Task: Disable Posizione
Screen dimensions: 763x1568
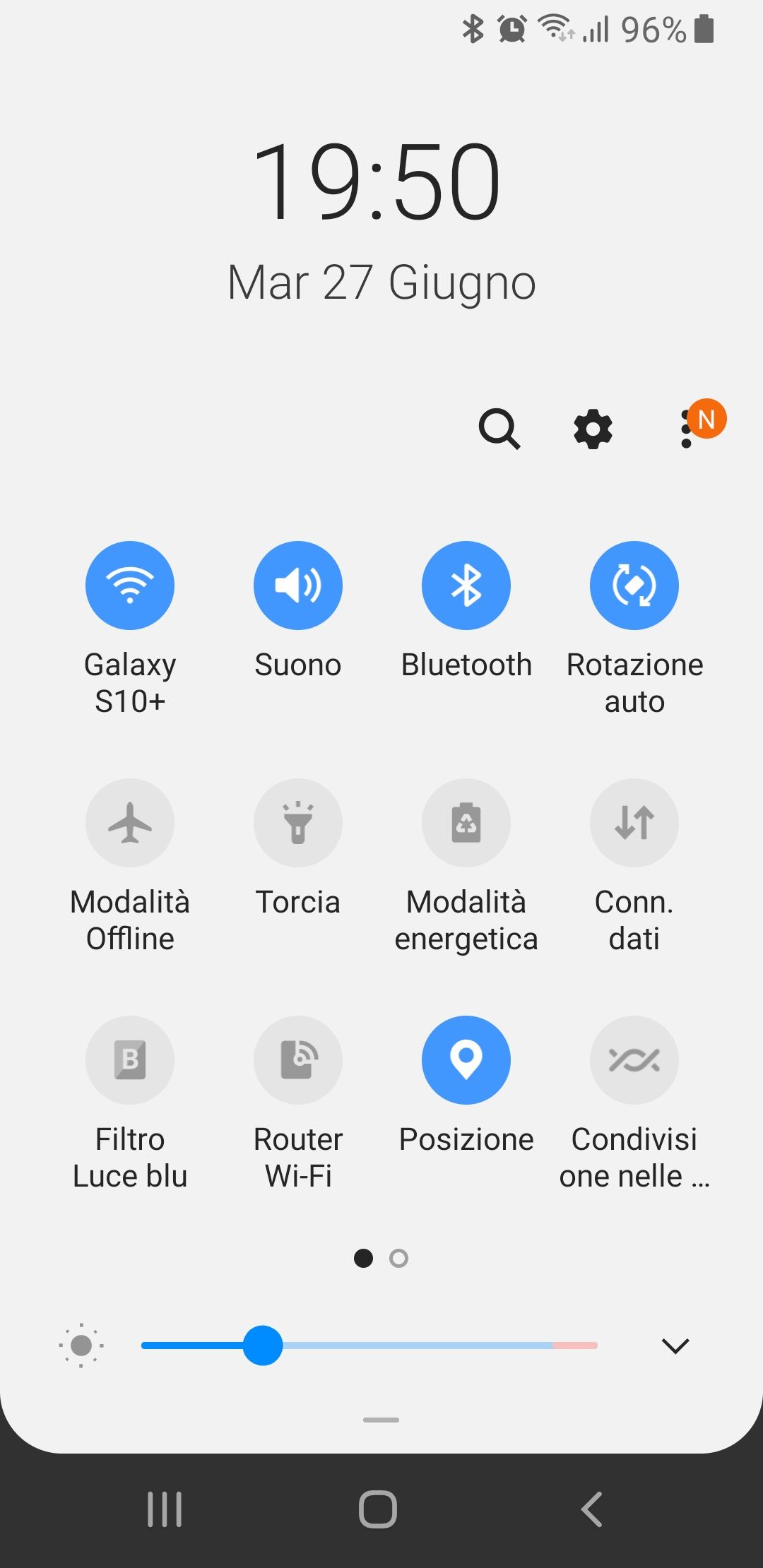Action: pos(466,1059)
